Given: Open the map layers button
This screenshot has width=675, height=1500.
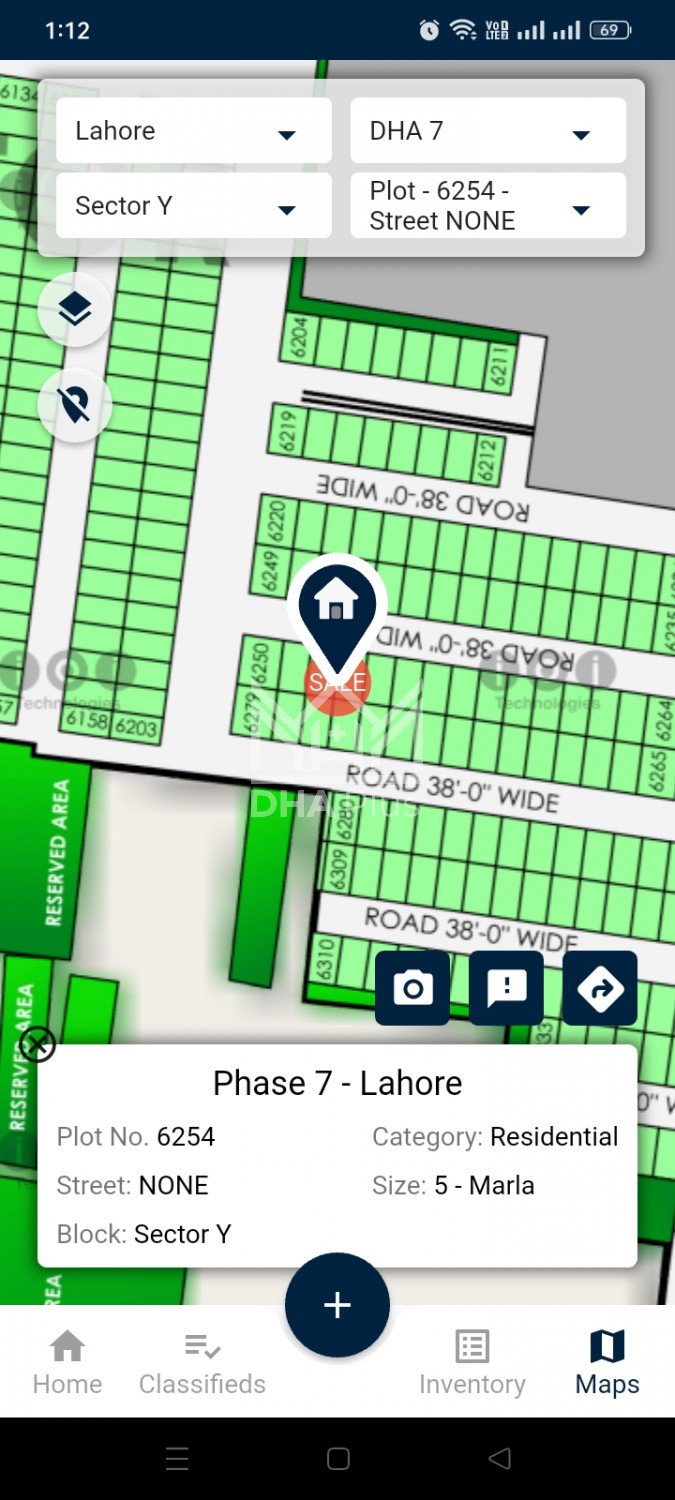Looking at the screenshot, I should pyautogui.click(x=75, y=310).
